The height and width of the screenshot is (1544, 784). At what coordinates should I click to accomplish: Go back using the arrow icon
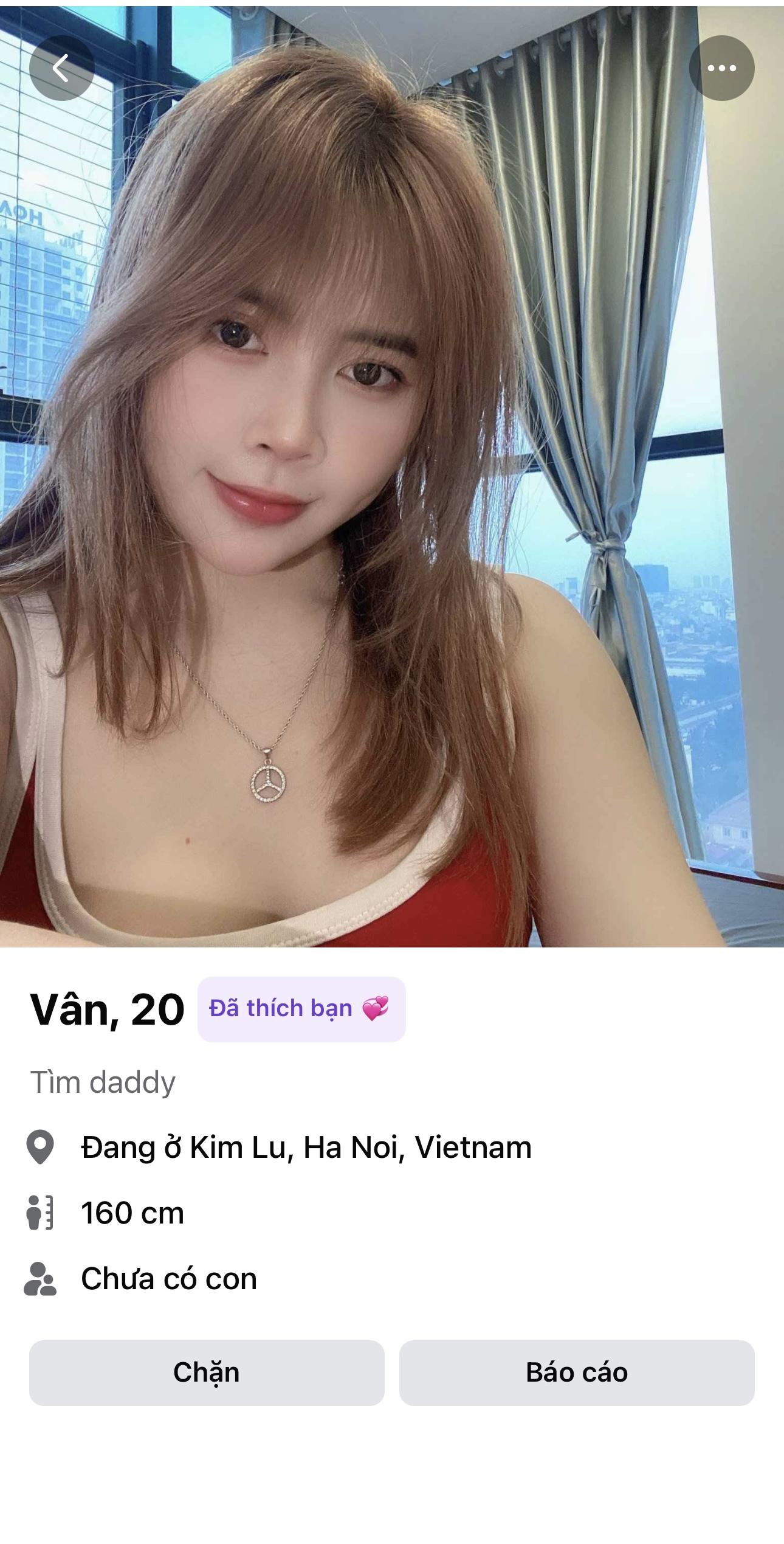61,68
